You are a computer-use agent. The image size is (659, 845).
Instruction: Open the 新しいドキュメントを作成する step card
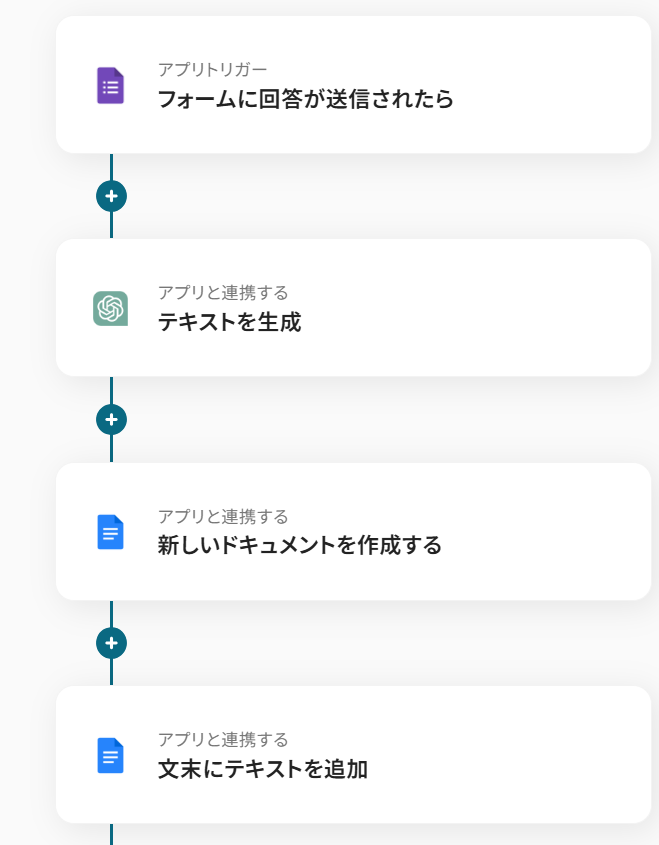(353, 532)
